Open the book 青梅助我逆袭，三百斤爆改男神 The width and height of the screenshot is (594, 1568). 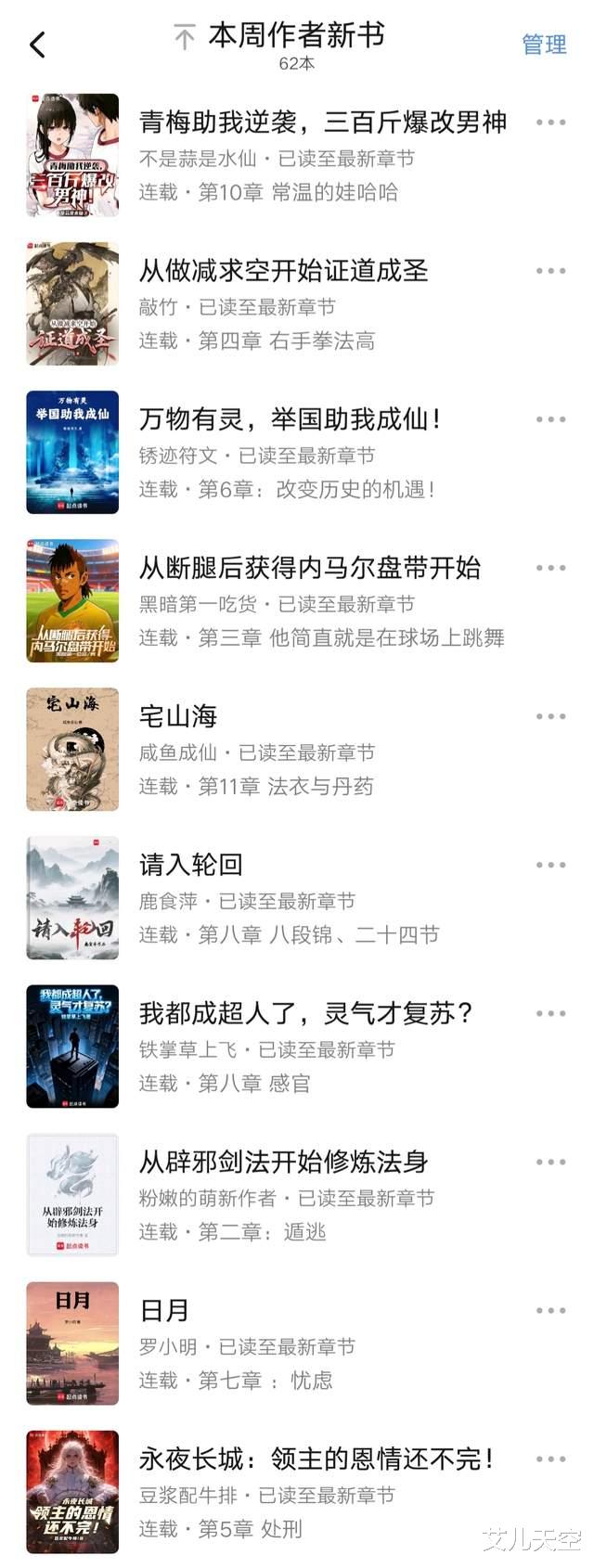[x=322, y=122]
